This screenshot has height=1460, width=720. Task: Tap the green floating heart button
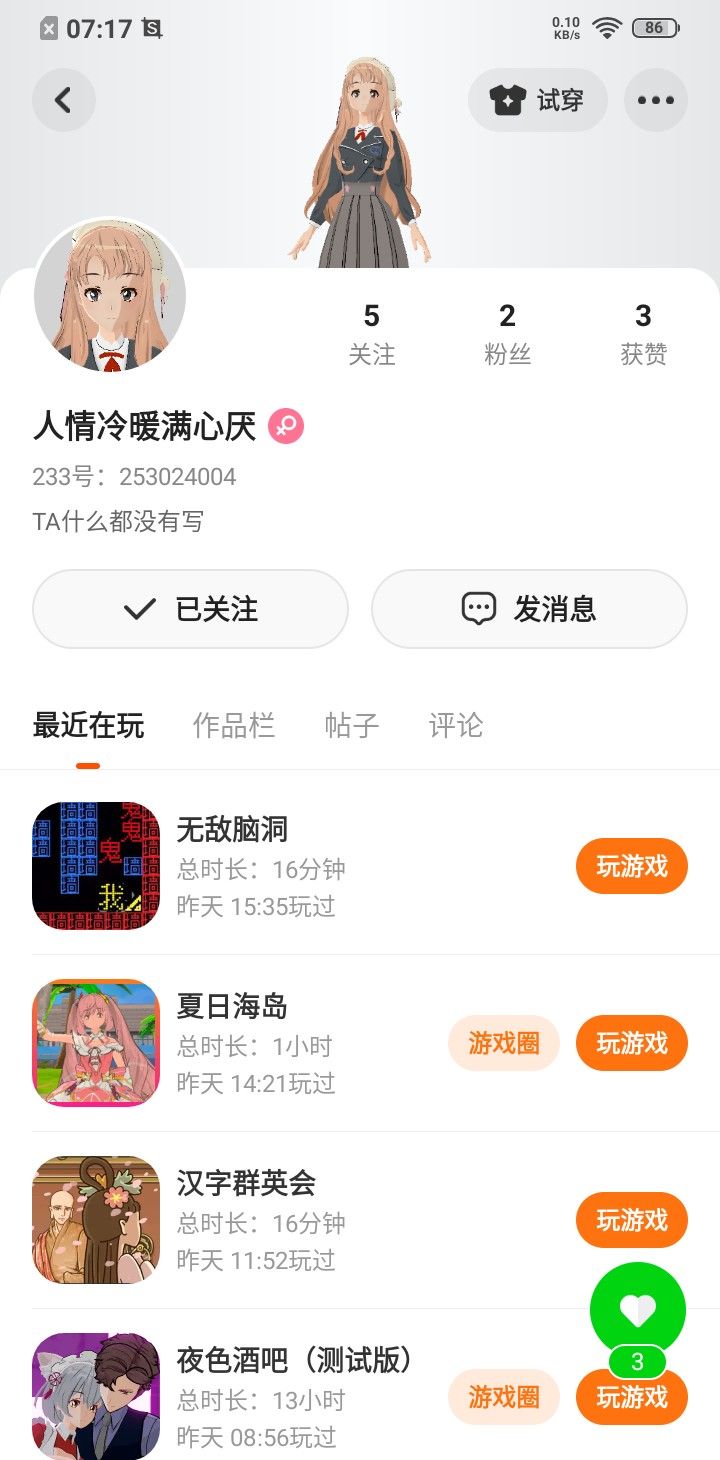(x=637, y=1310)
